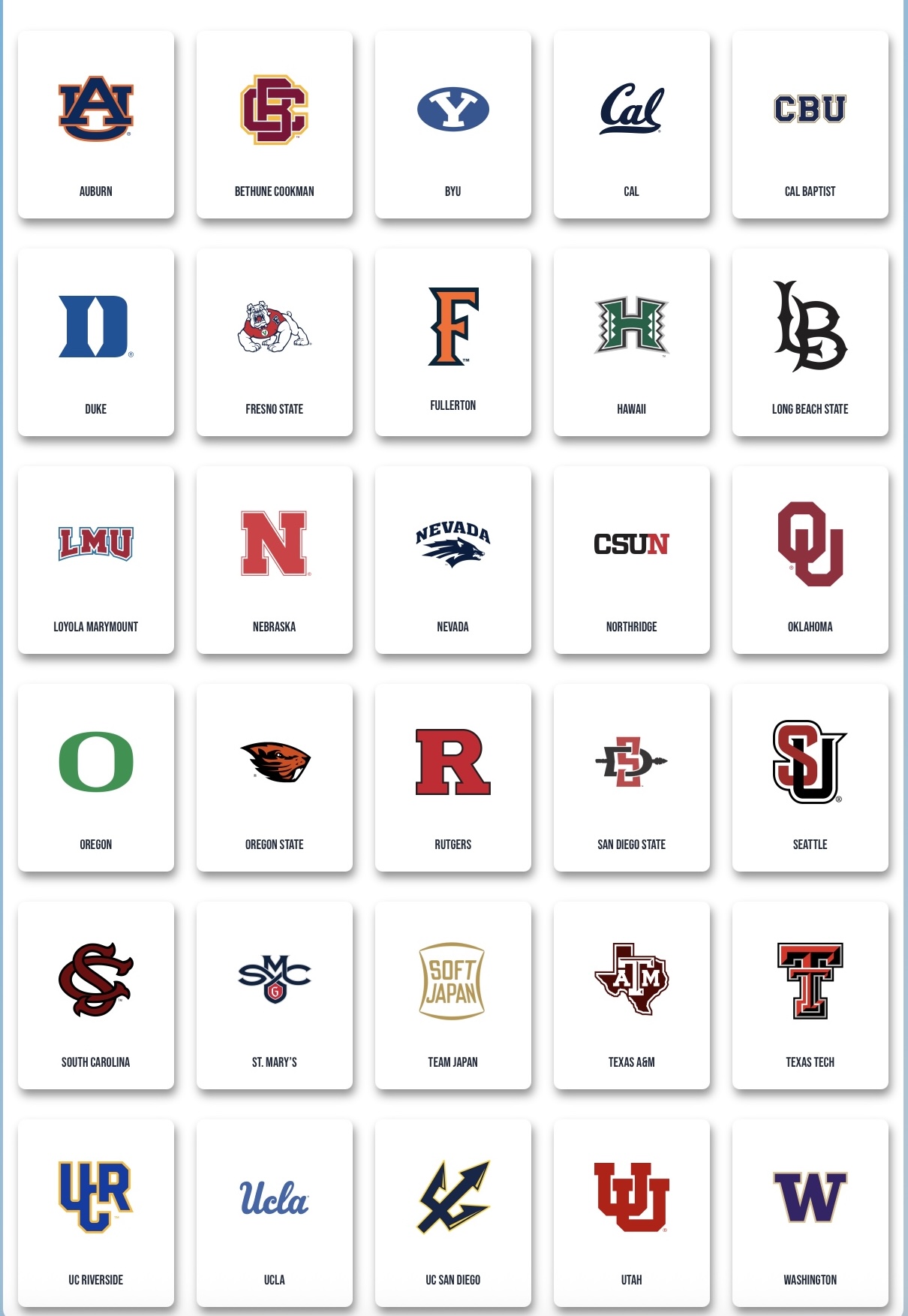908x1316 pixels.
Task: Open the Hawaii team card
Action: tap(632, 342)
